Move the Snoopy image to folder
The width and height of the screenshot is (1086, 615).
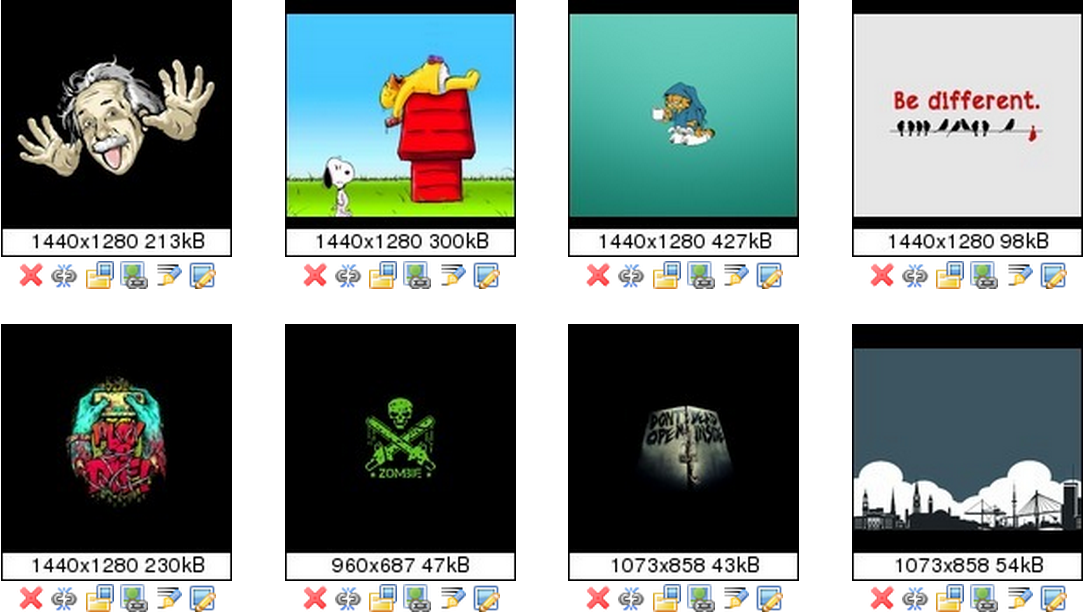[383, 275]
